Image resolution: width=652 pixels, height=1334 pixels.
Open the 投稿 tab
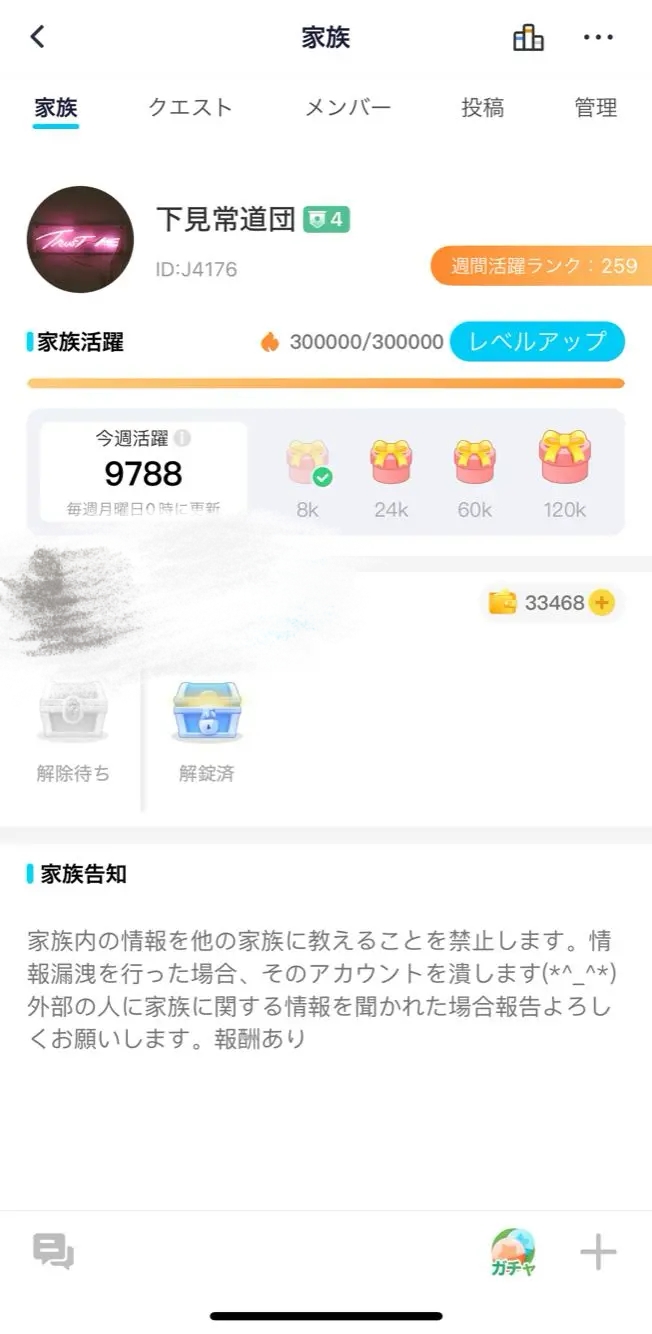(482, 108)
